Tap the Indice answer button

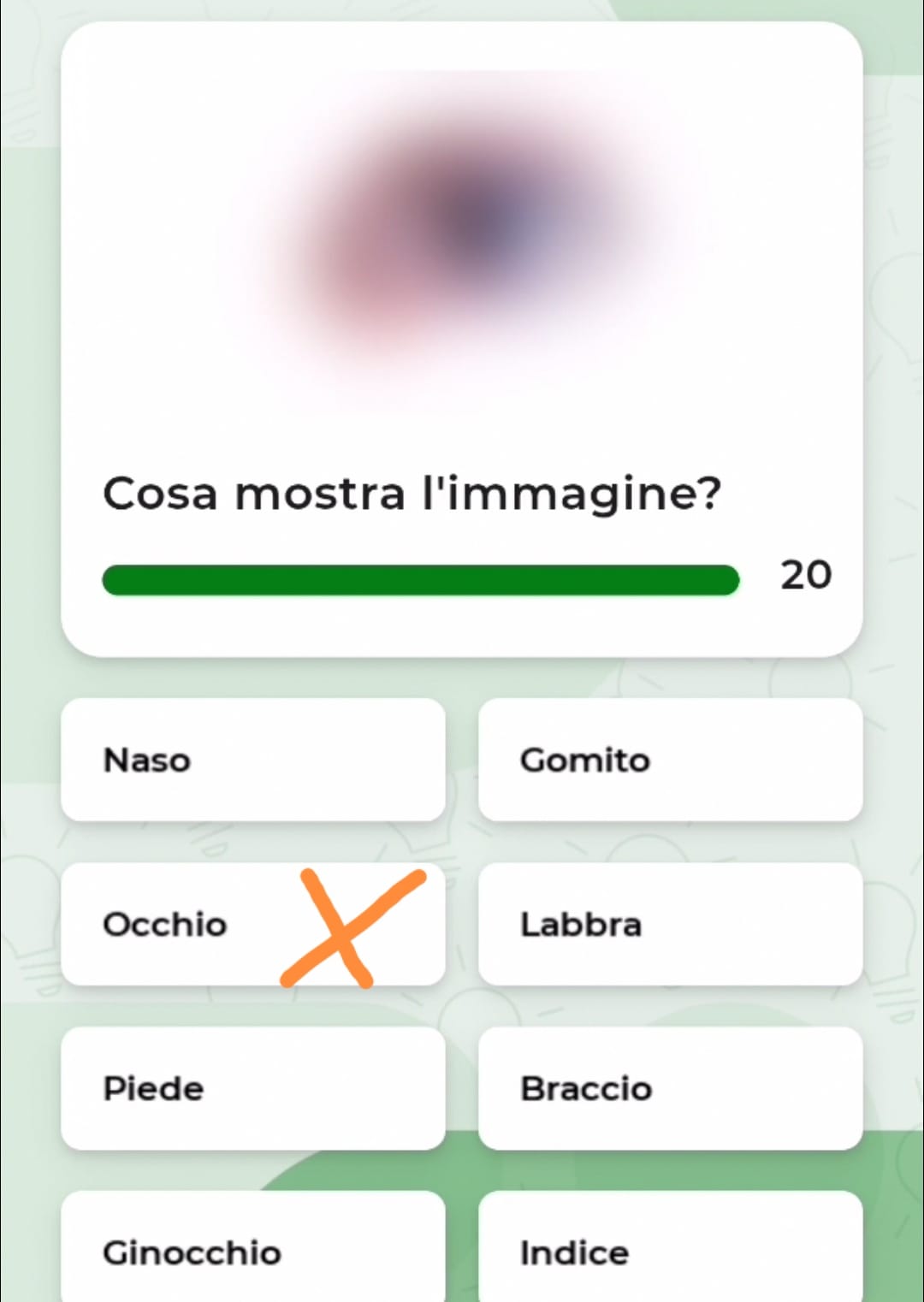(x=670, y=1251)
